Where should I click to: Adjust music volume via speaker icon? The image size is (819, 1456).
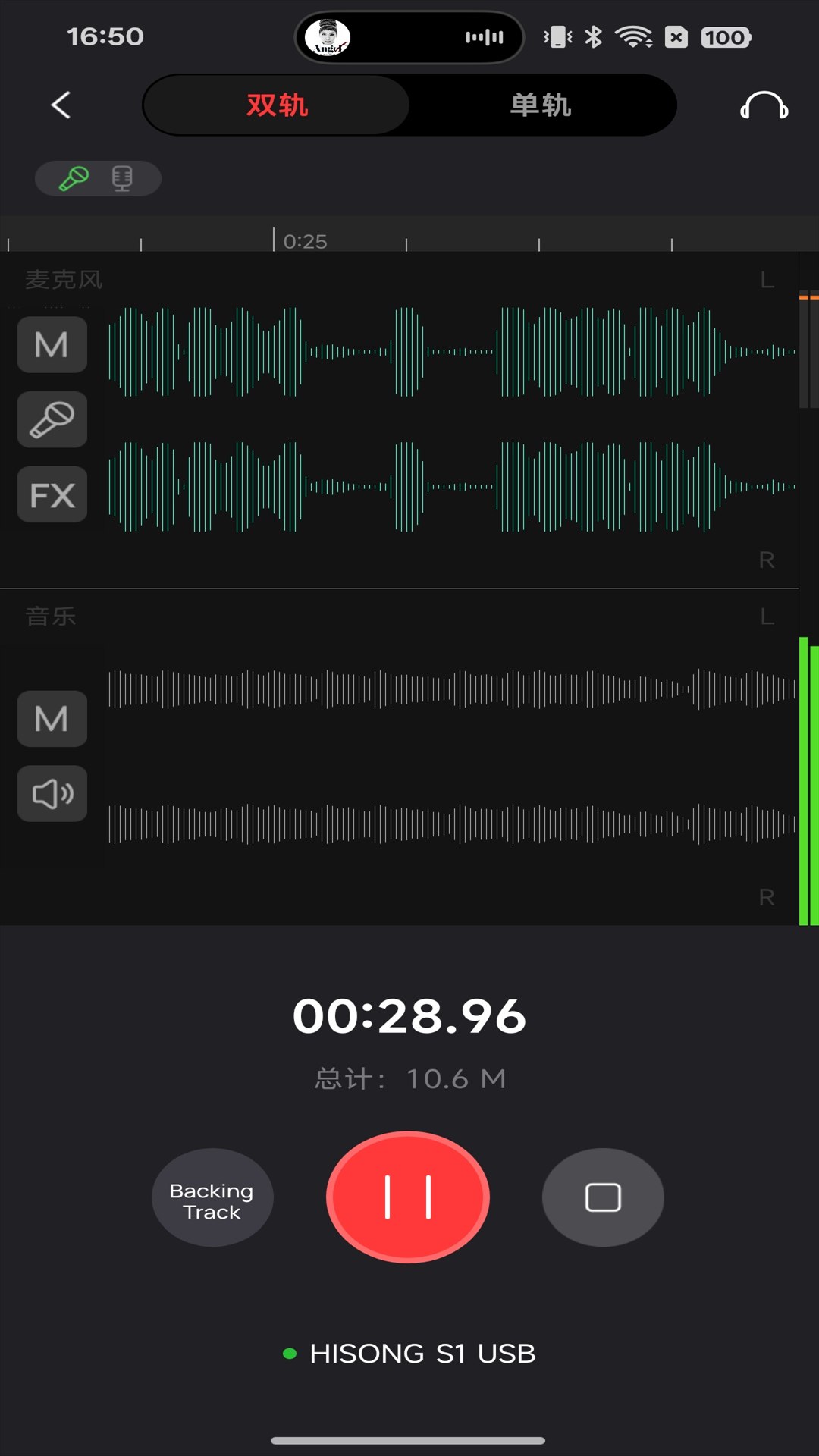(x=52, y=794)
